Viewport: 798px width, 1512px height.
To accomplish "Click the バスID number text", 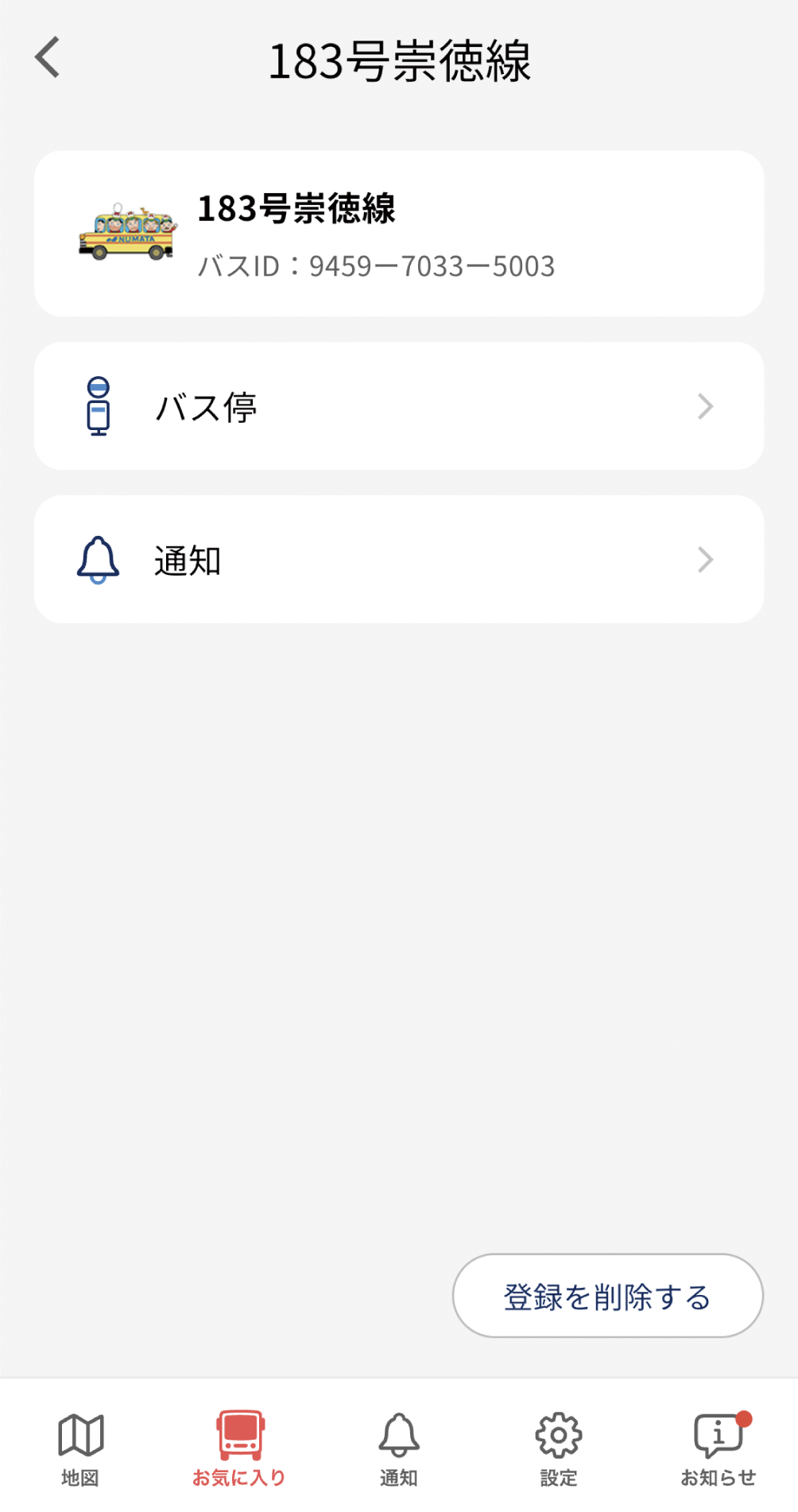I will pos(377,267).
